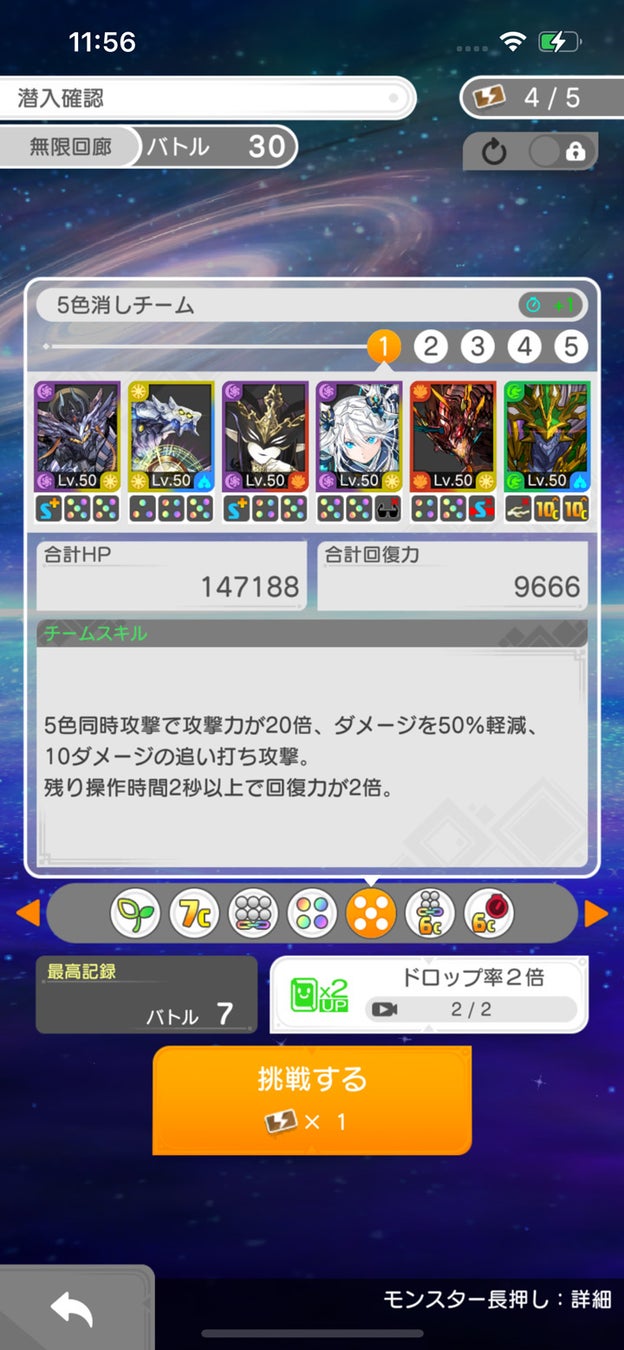Select the rainbow multi-color orbs team icon
This screenshot has height=1350, width=624.
[311, 913]
